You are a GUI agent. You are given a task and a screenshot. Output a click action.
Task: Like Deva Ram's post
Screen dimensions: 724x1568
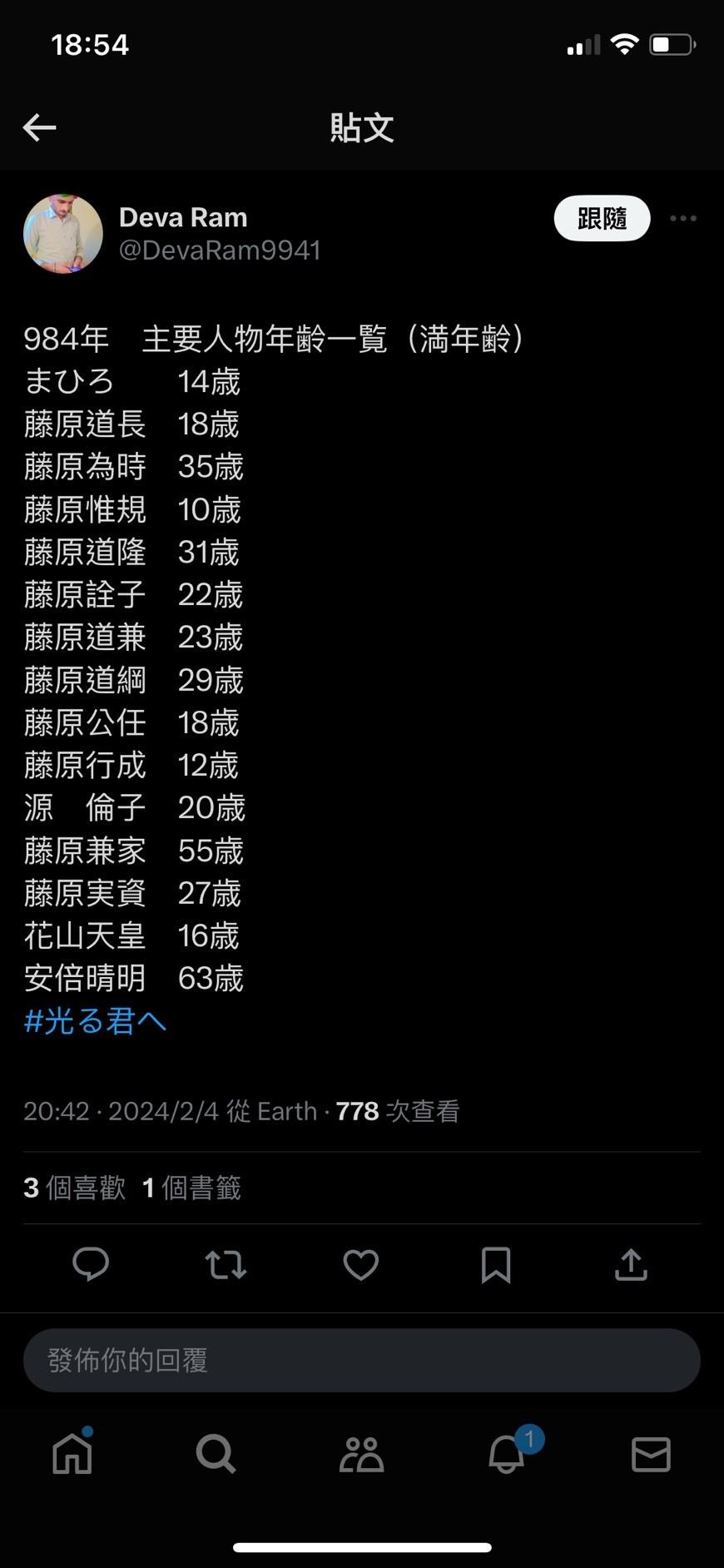click(x=360, y=1264)
